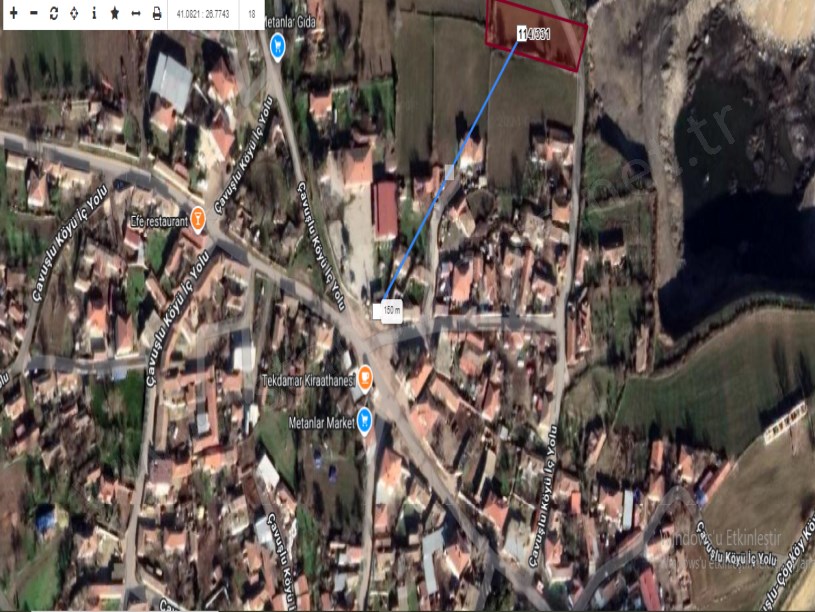Zoom out with the minus icon

pos(34,14)
